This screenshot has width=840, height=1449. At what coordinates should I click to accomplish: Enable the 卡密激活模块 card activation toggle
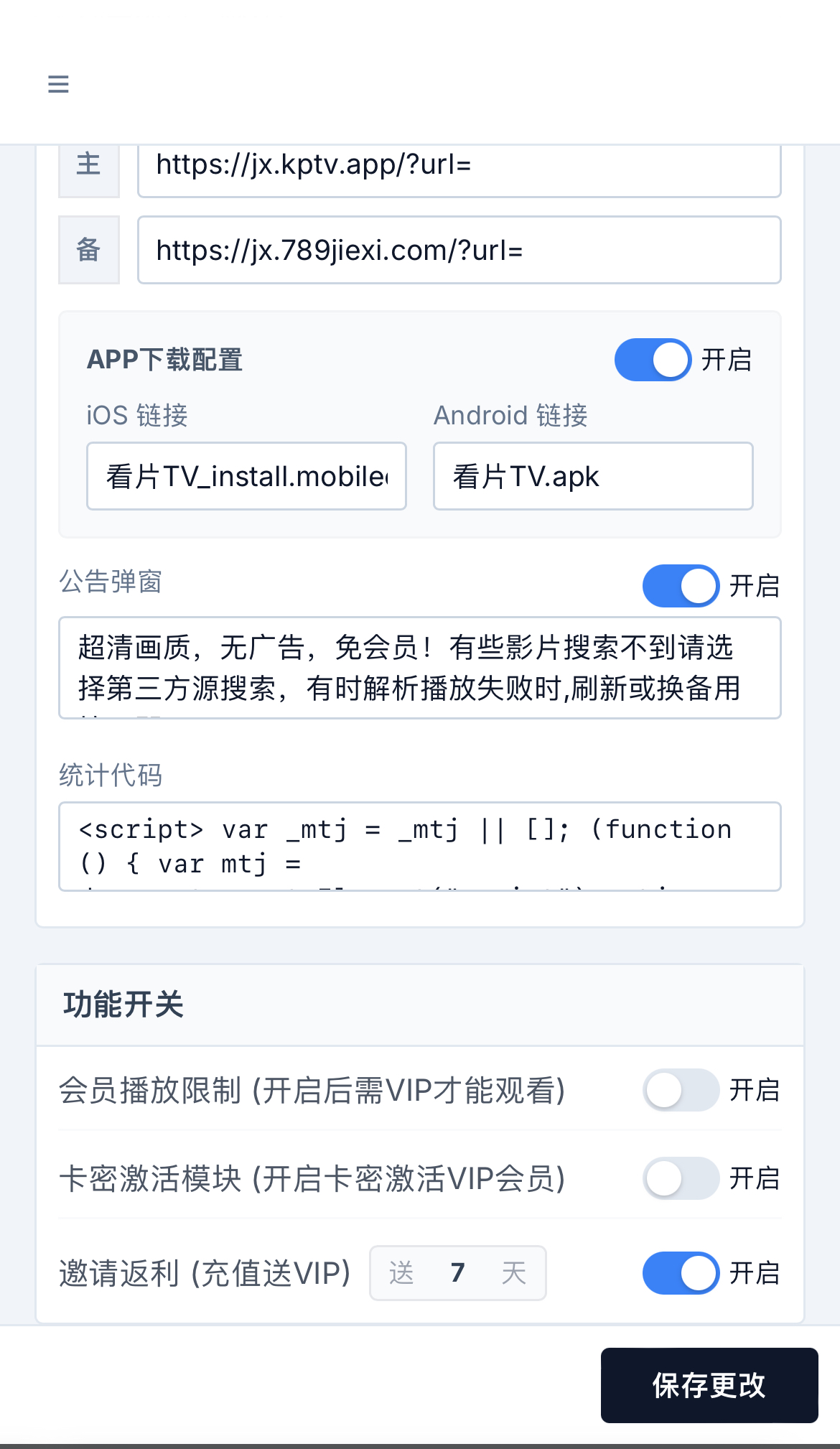(680, 1178)
